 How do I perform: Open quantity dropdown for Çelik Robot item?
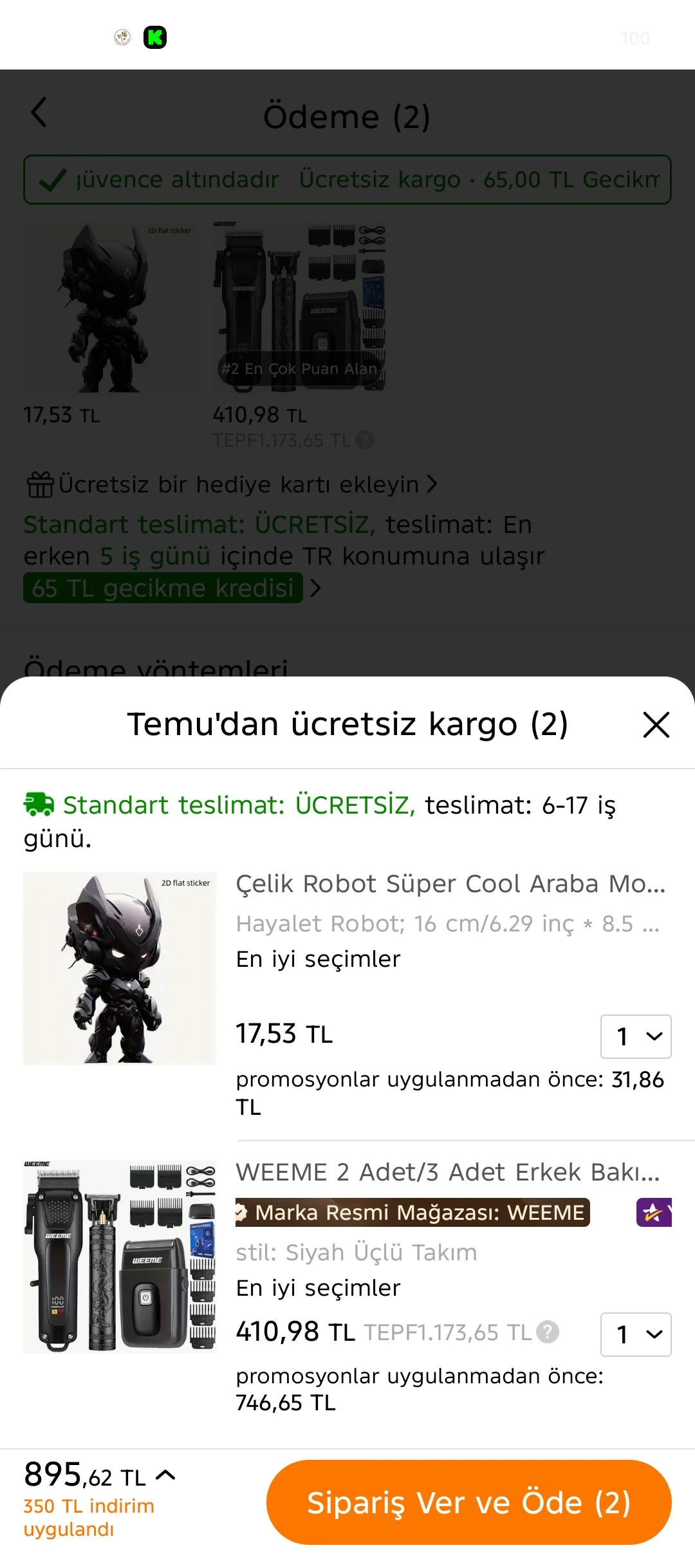coord(635,1036)
